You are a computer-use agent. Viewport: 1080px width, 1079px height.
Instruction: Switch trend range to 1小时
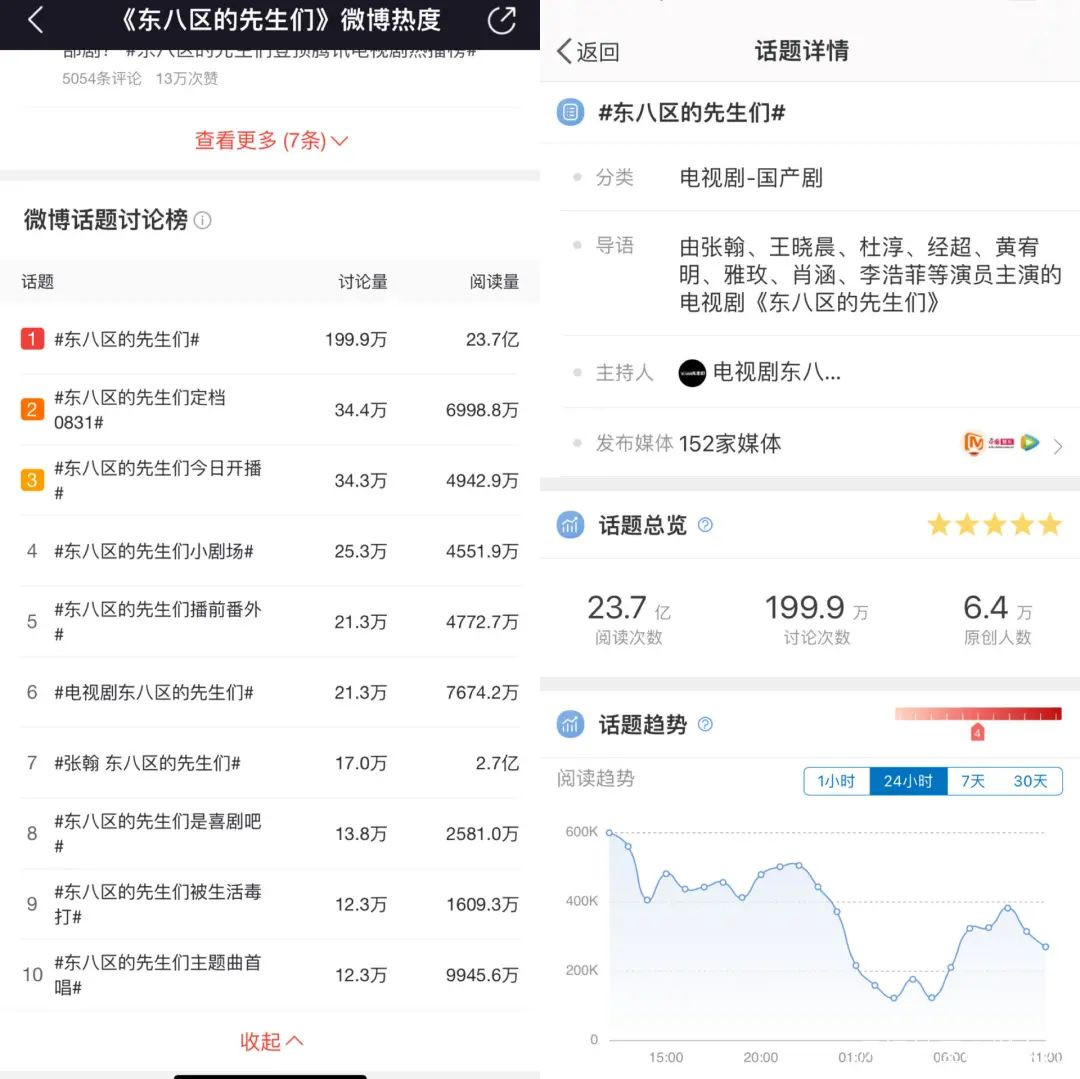pyautogui.click(x=836, y=781)
